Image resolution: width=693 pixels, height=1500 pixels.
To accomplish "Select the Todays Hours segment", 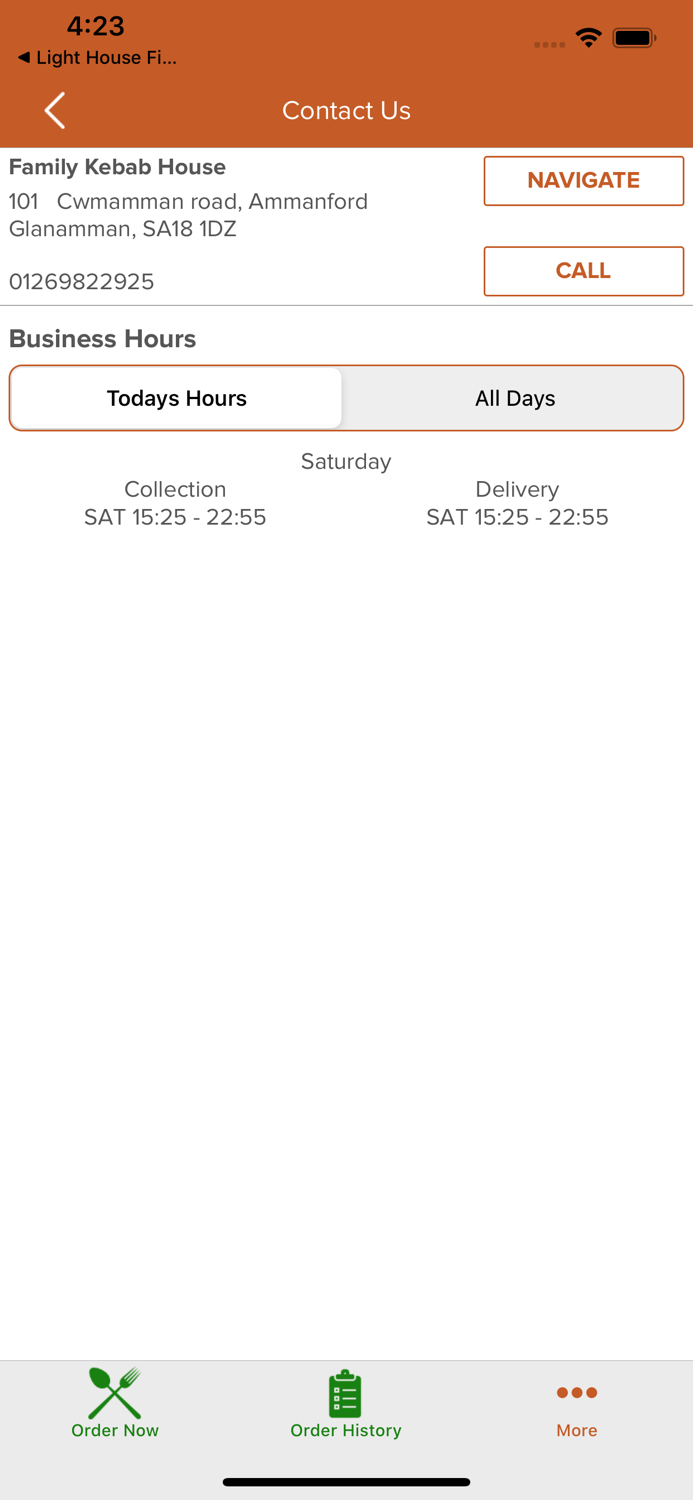I will pos(177,398).
